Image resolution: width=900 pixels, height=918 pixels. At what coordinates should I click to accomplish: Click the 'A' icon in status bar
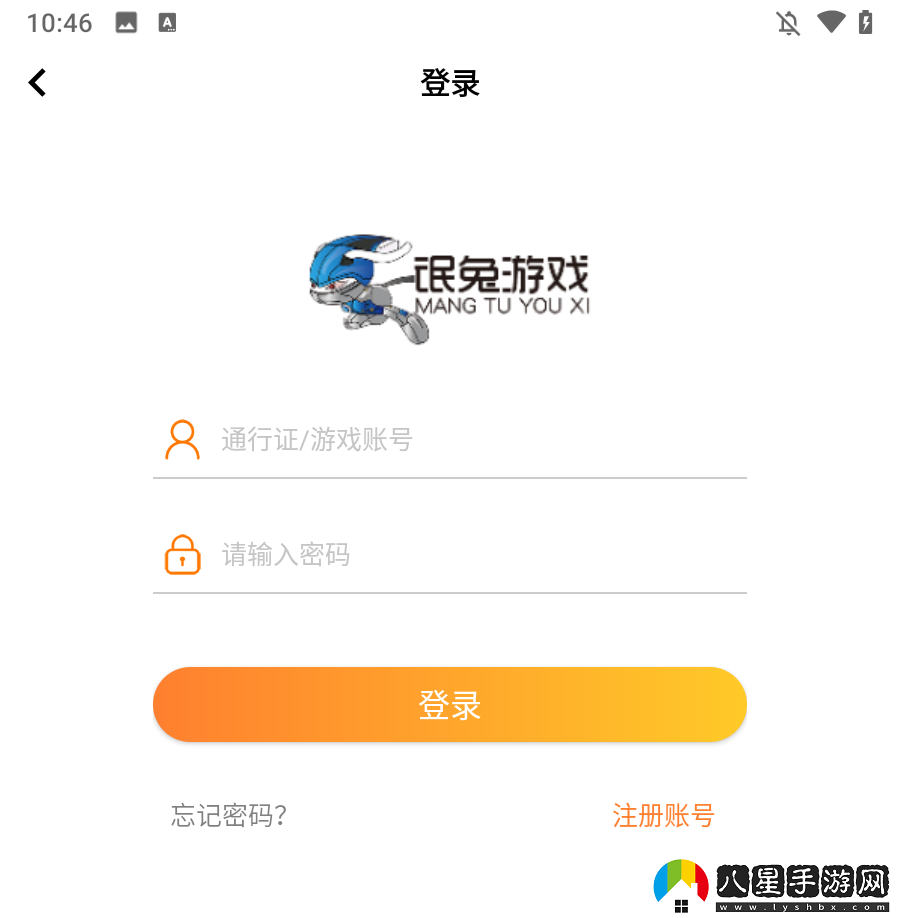tap(167, 22)
